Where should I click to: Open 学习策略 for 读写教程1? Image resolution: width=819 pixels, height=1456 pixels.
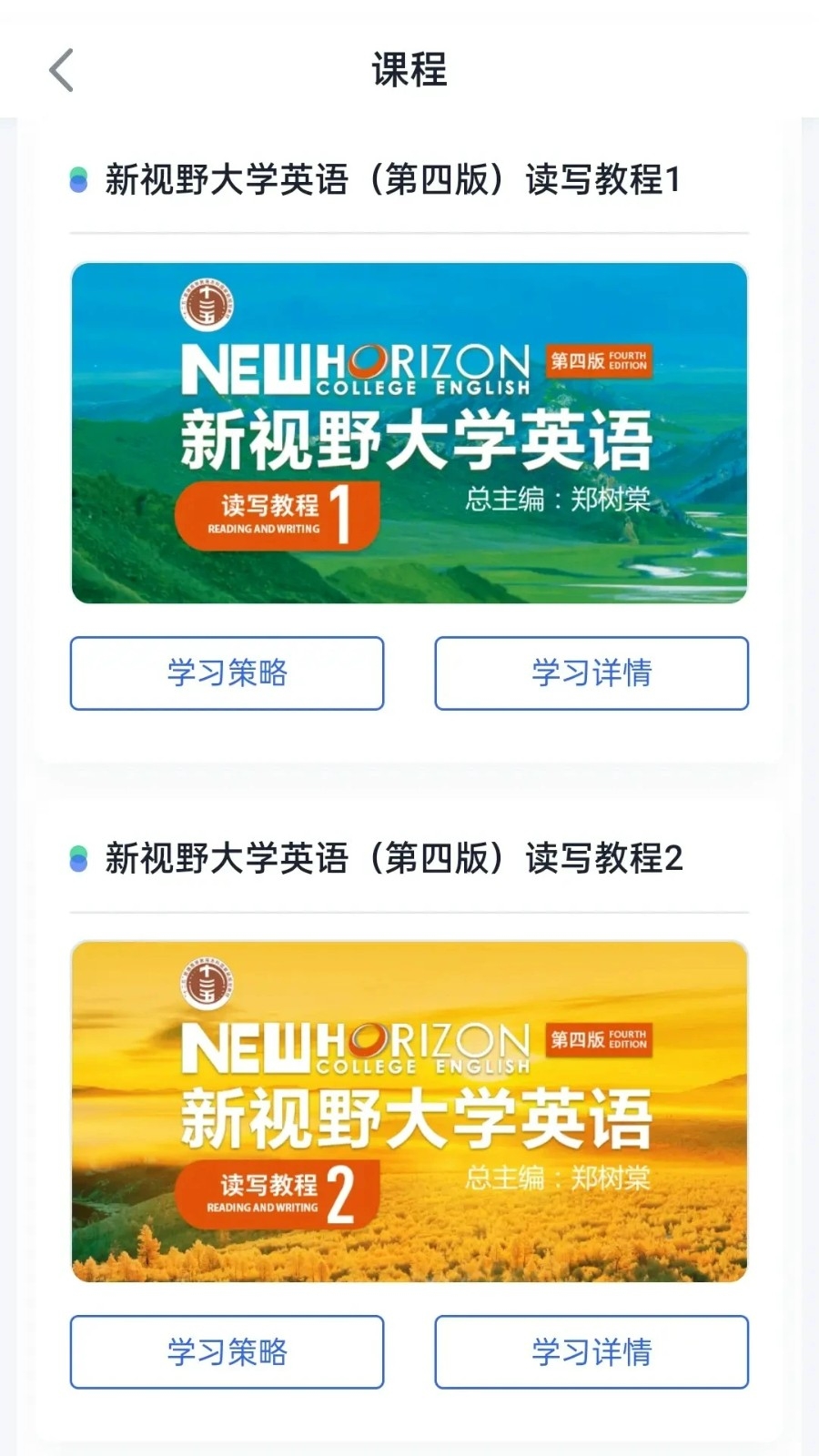pyautogui.click(x=226, y=673)
